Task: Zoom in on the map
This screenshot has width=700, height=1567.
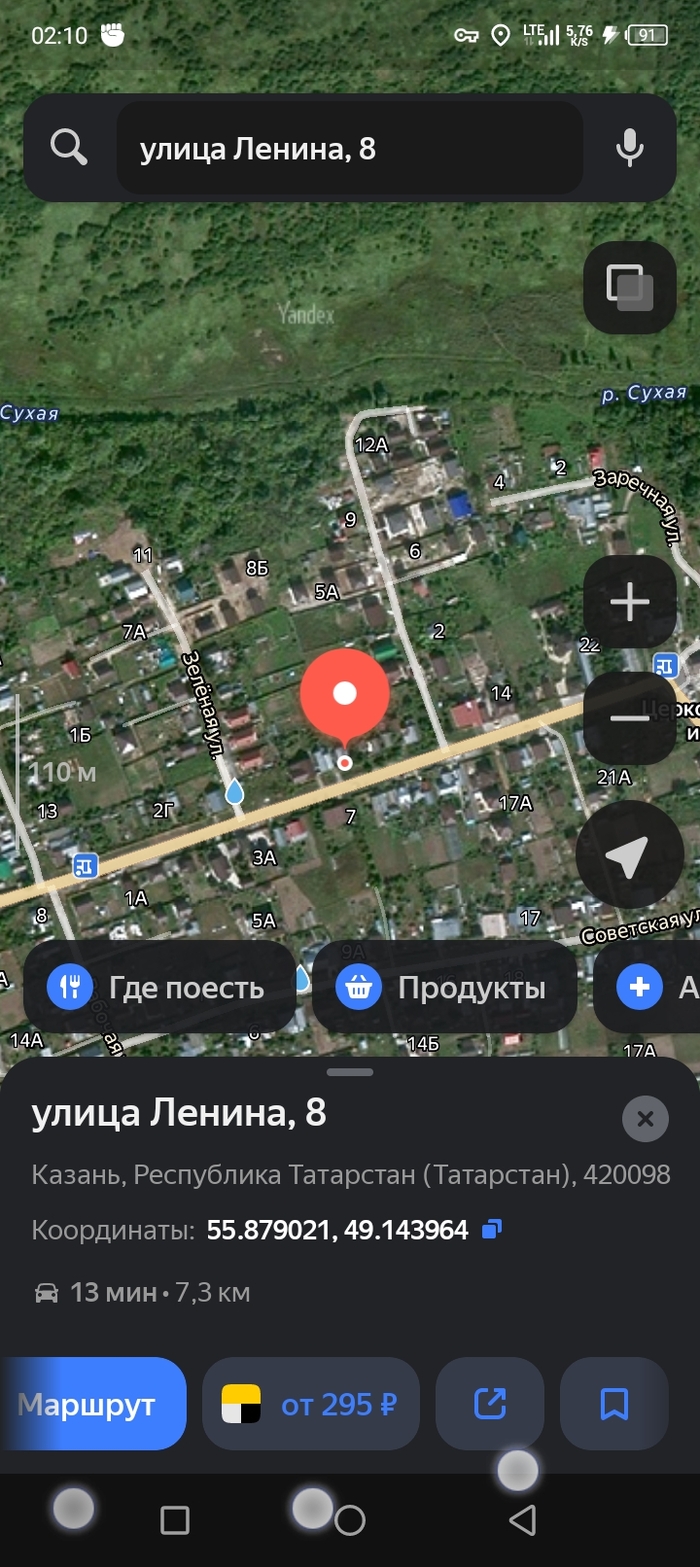Action: pyautogui.click(x=629, y=602)
